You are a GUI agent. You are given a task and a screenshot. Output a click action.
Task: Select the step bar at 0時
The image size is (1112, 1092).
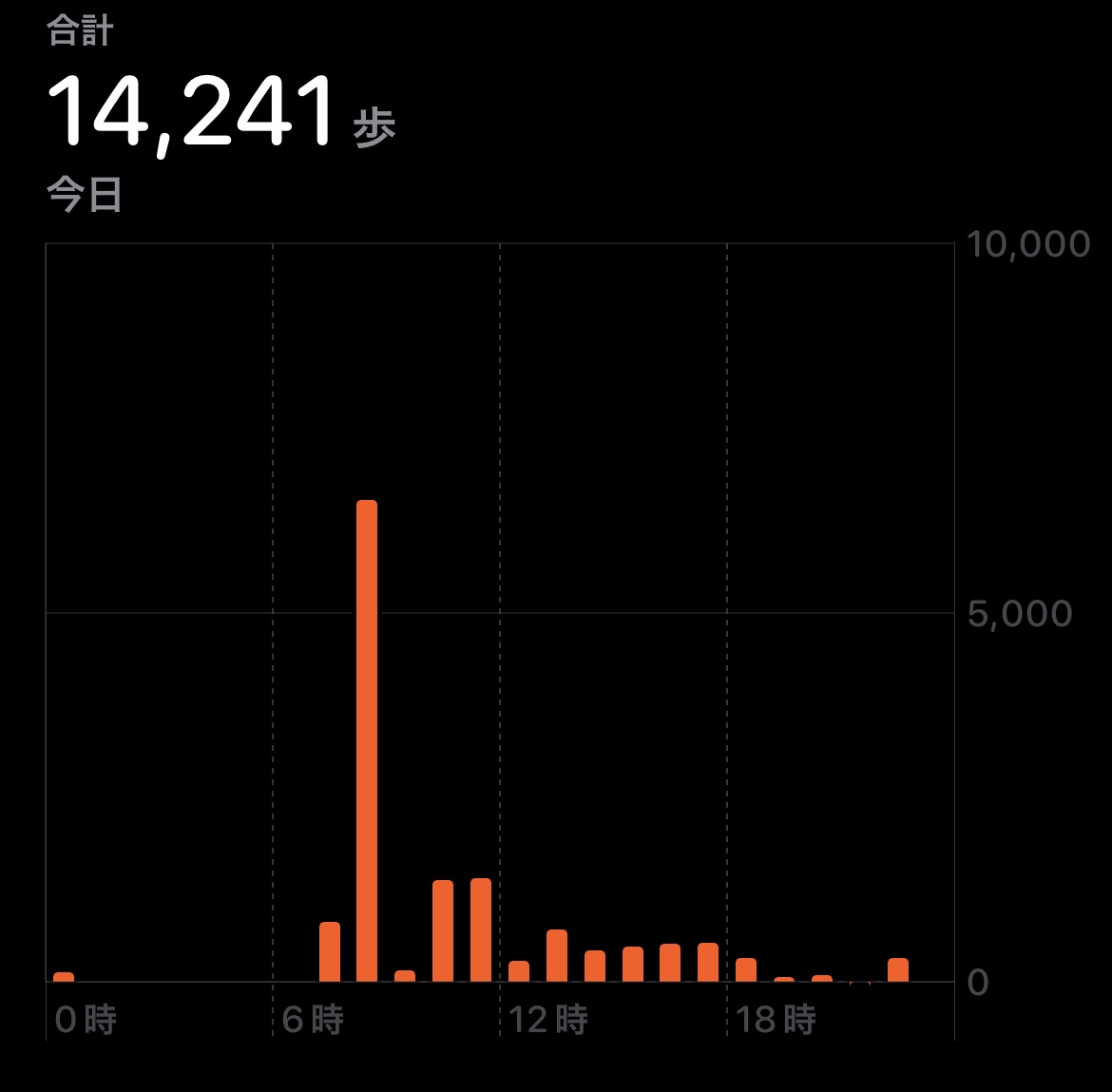click(64, 977)
